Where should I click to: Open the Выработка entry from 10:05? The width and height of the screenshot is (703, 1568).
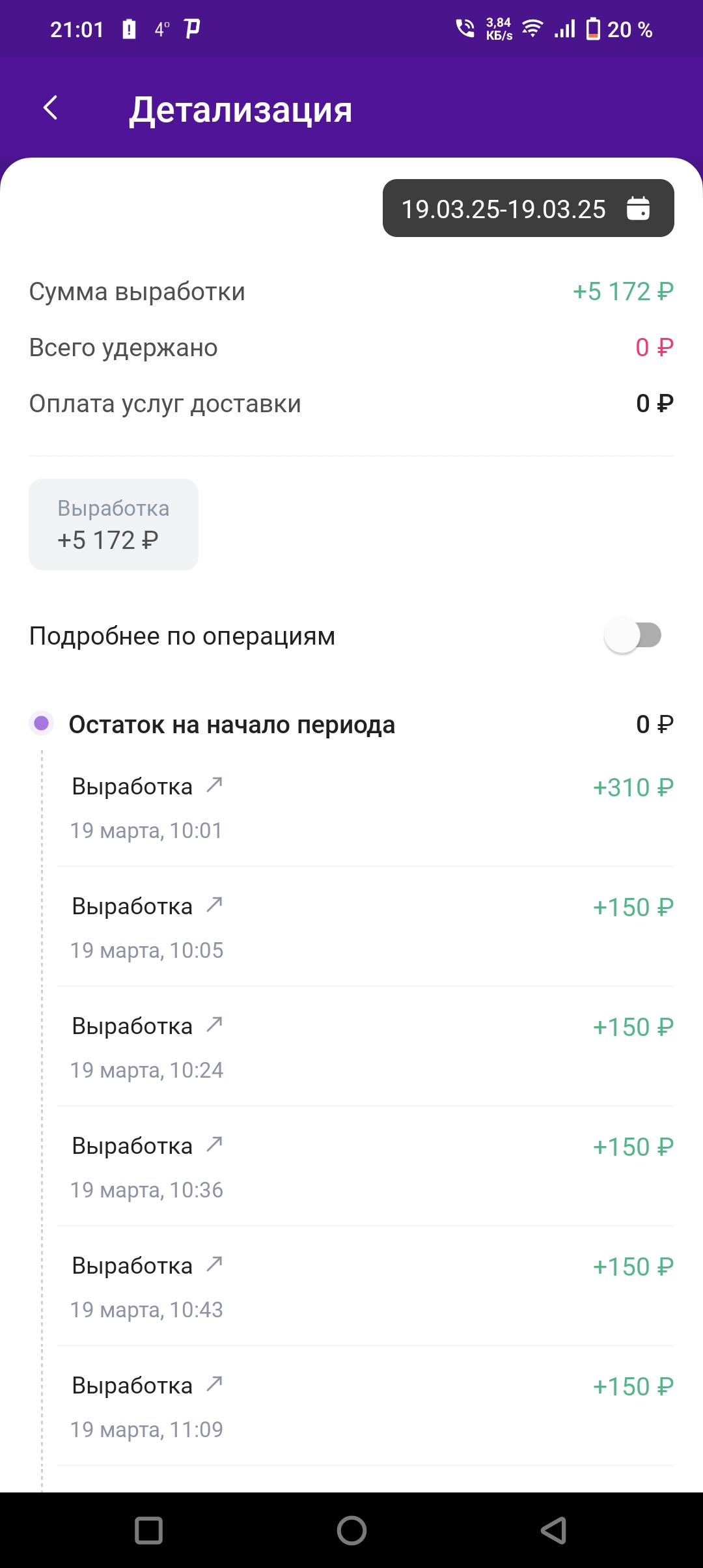click(x=365, y=927)
